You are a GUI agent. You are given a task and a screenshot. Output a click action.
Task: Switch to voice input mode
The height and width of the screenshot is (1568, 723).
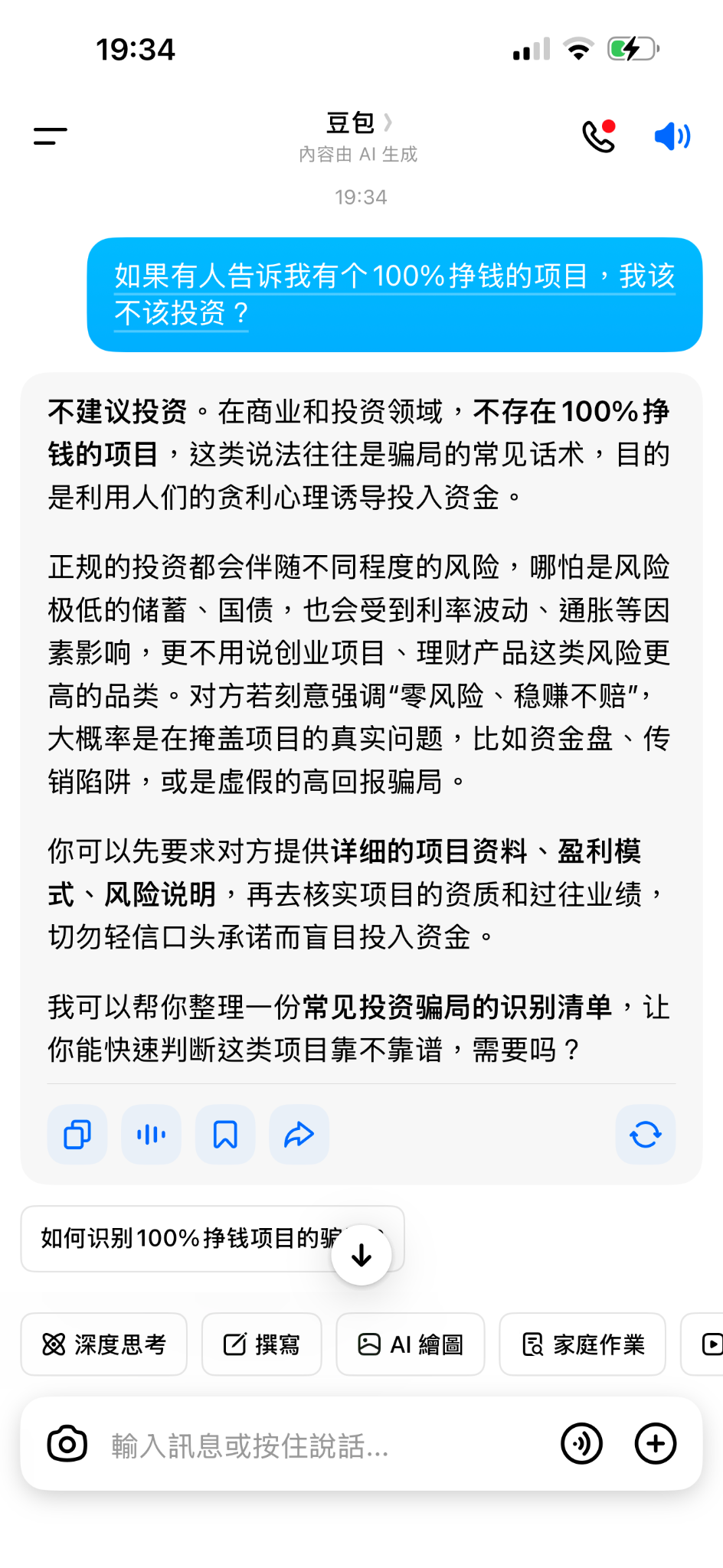pos(582,1444)
